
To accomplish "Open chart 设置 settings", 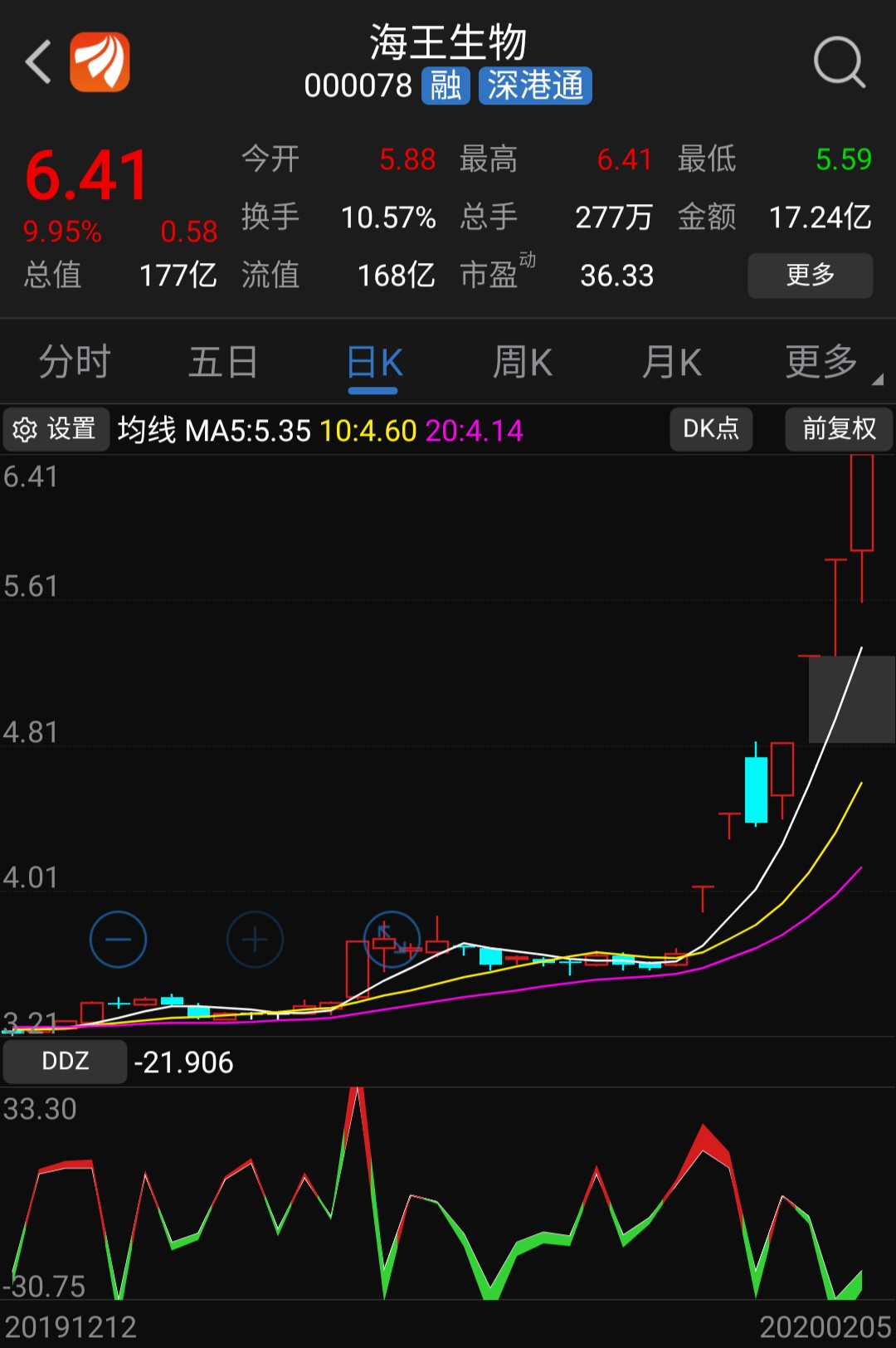I will point(56,429).
